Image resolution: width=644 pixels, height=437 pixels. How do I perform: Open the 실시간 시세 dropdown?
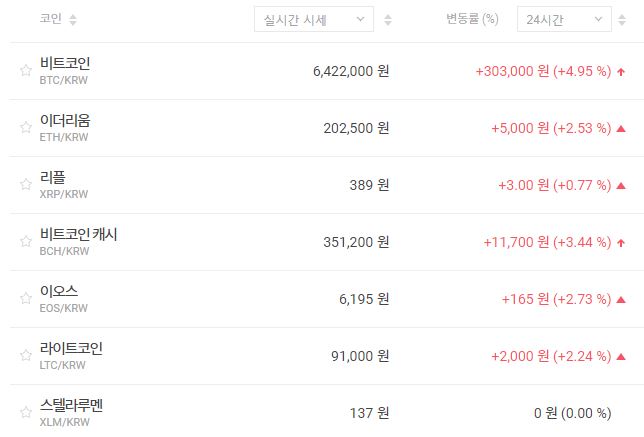click(x=313, y=19)
